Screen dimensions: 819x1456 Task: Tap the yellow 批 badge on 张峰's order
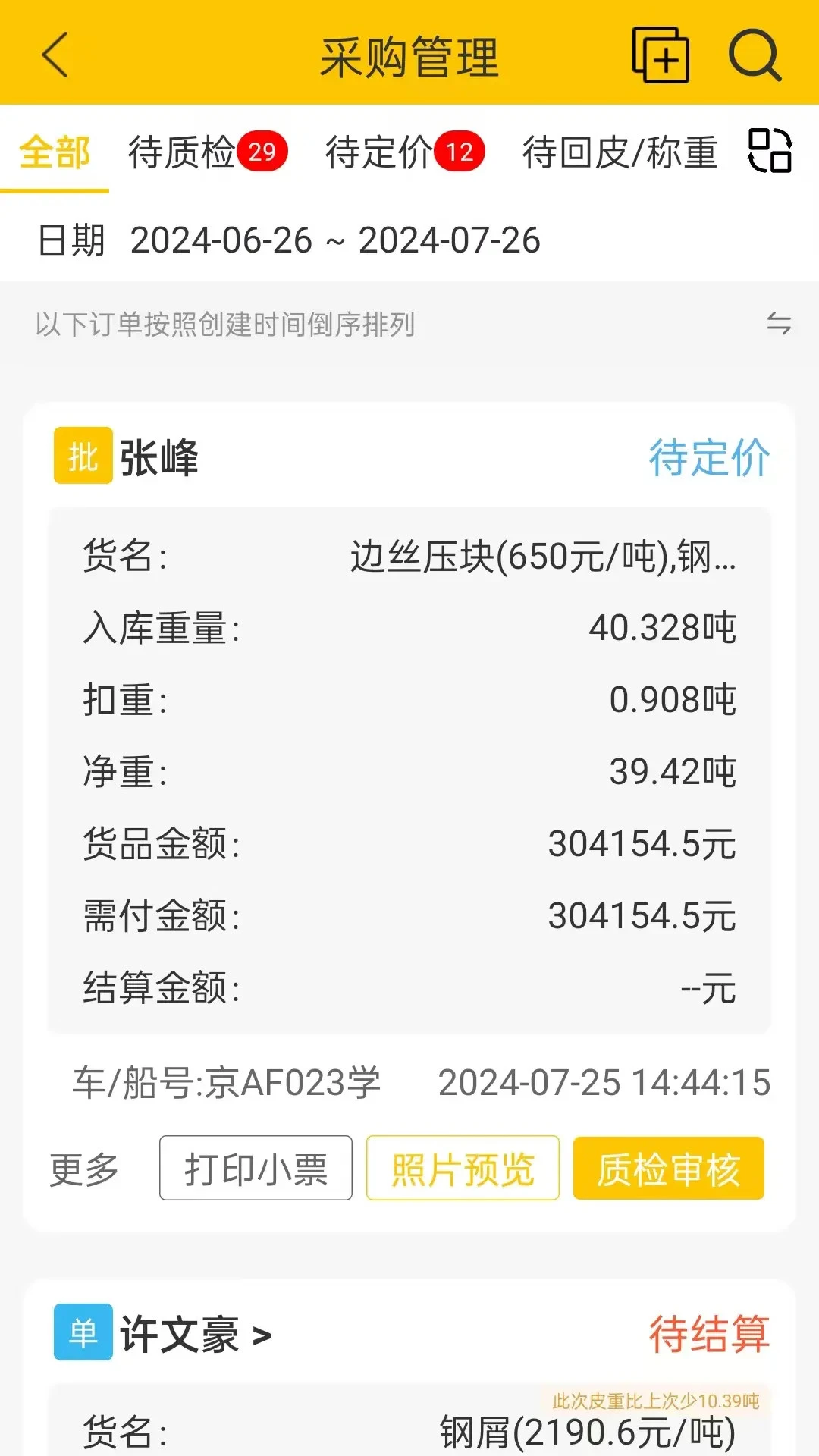pyautogui.click(x=82, y=457)
